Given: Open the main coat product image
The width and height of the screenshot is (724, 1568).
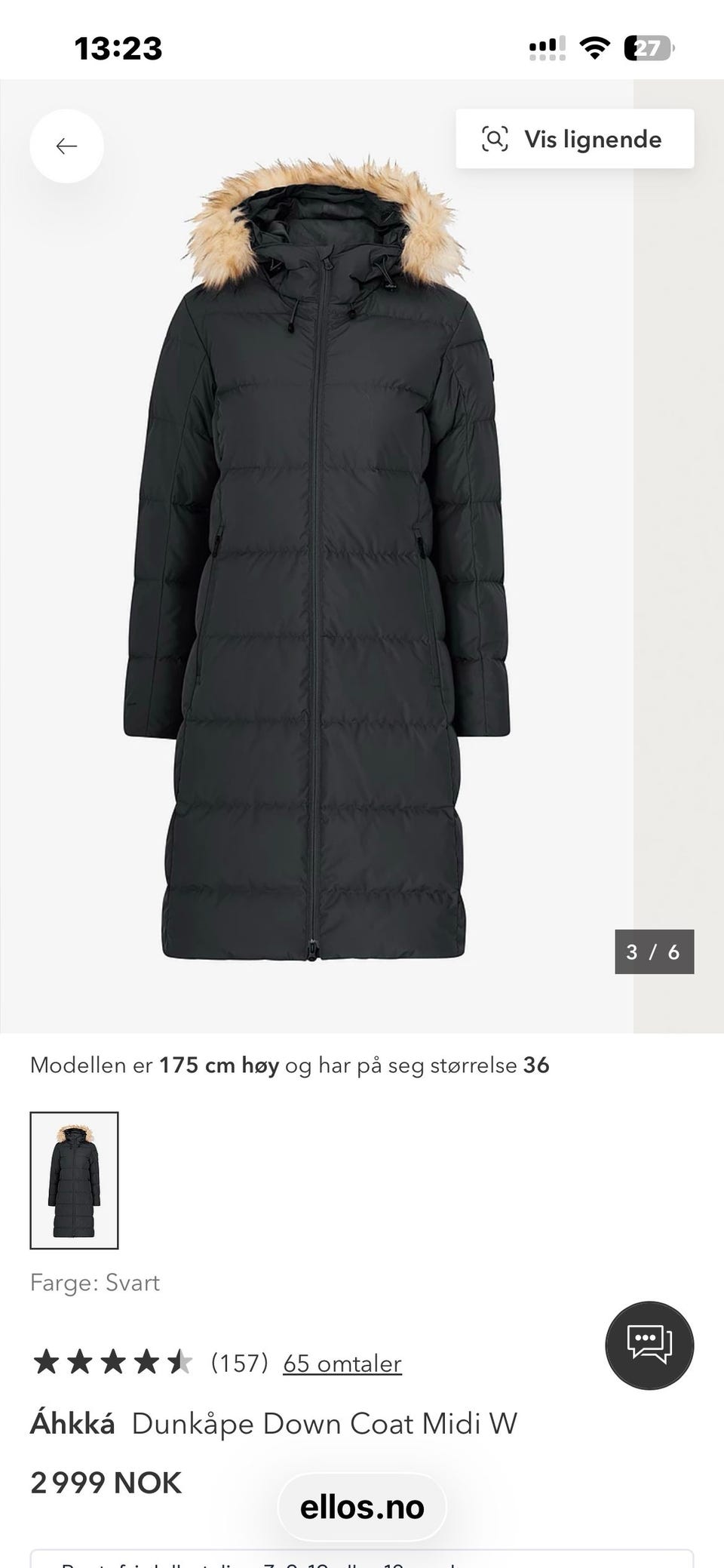Looking at the screenshot, I should point(317,556).
